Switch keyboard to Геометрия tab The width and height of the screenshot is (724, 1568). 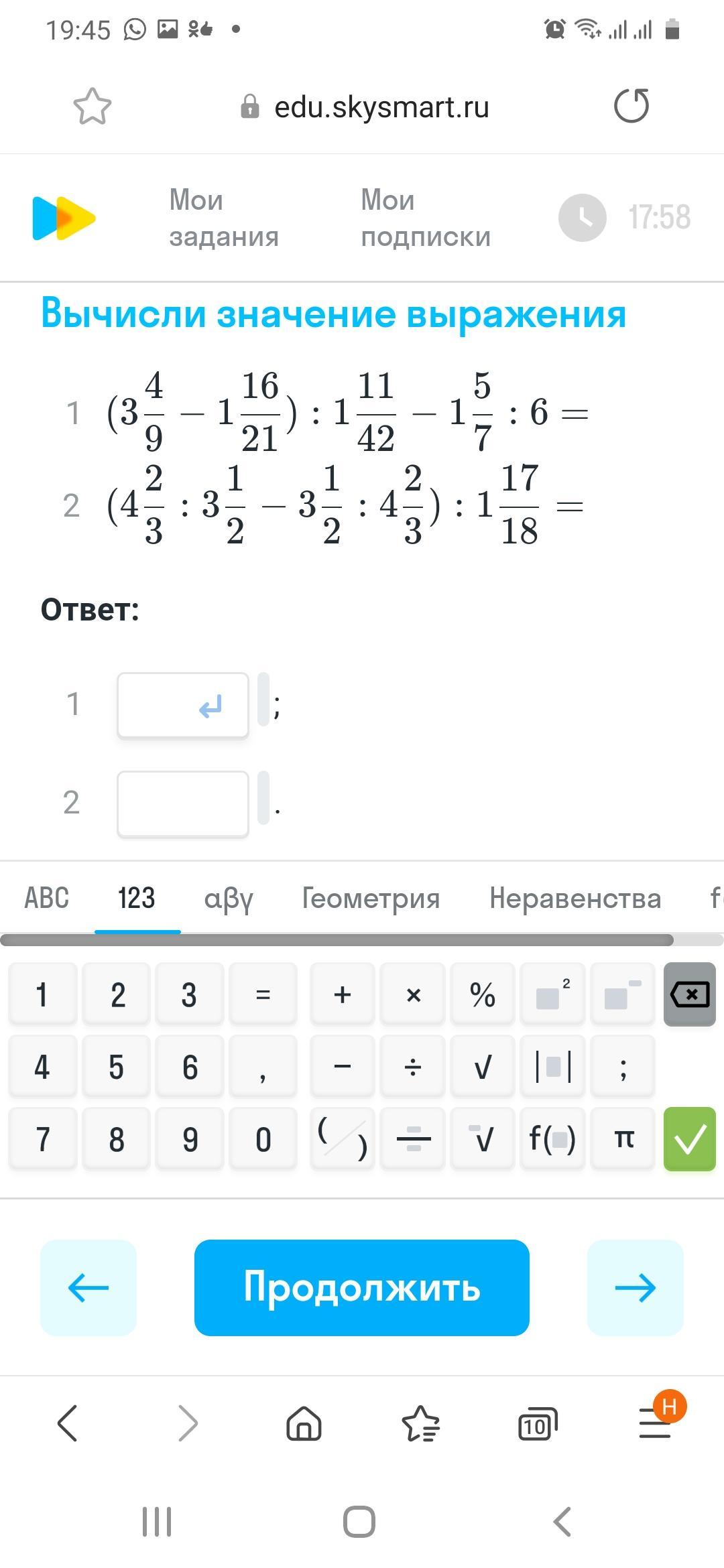coord(371,898)
